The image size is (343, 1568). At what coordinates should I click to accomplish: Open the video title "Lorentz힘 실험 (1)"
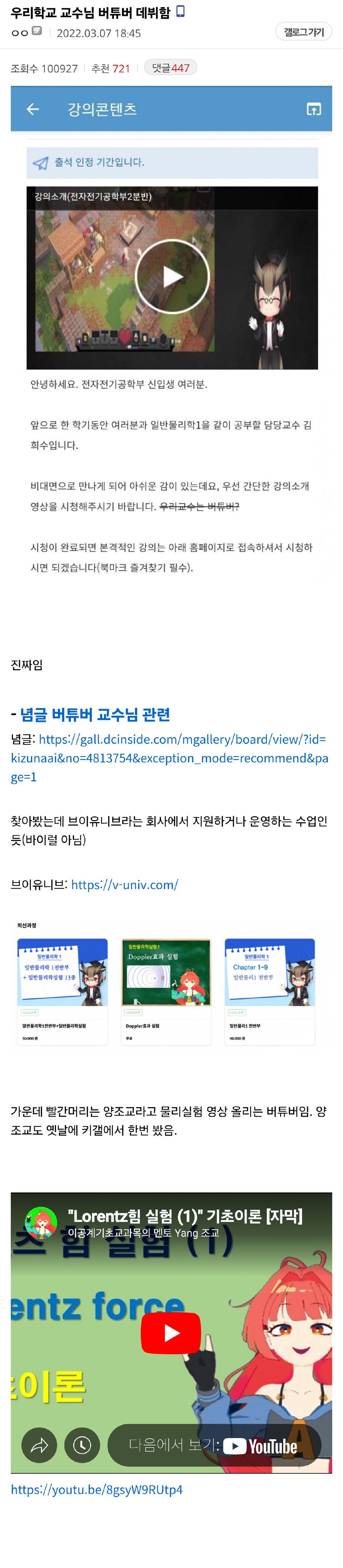(x=185, y=1216)
